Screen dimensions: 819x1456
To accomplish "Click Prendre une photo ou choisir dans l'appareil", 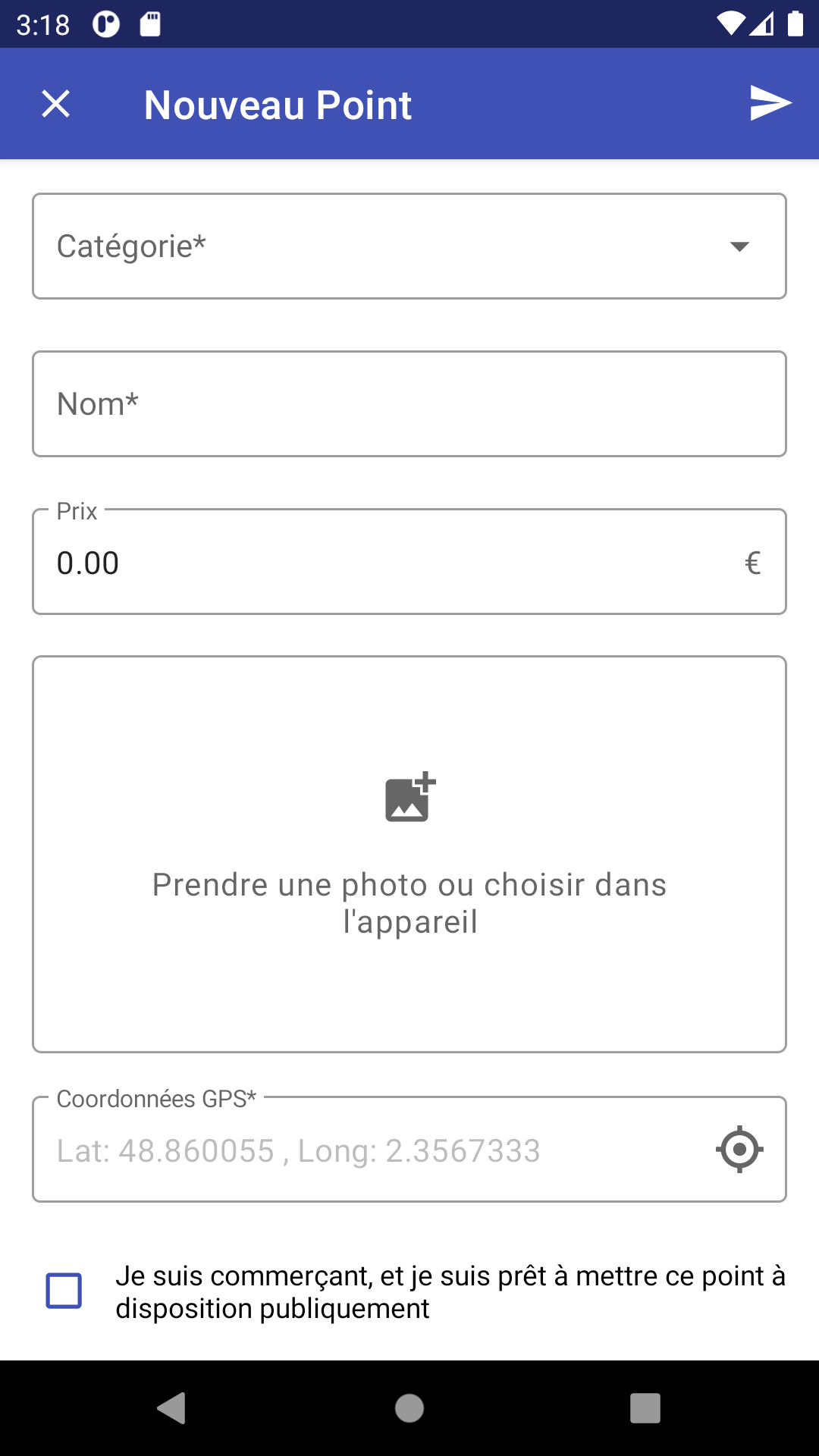I will tap(409, 902).
